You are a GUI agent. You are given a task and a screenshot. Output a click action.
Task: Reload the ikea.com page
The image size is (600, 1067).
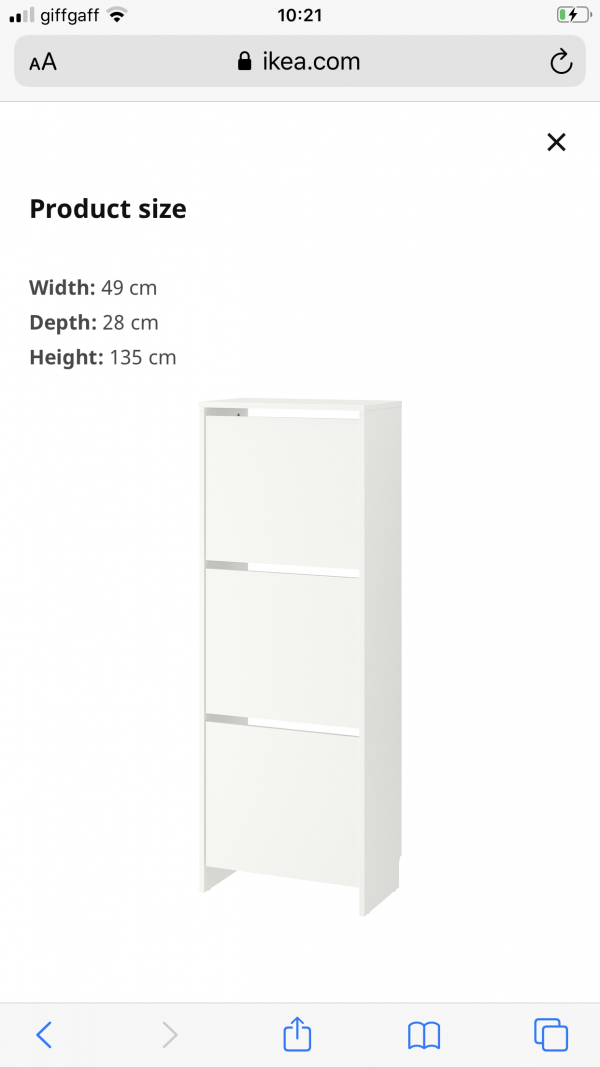click(561, 62)
